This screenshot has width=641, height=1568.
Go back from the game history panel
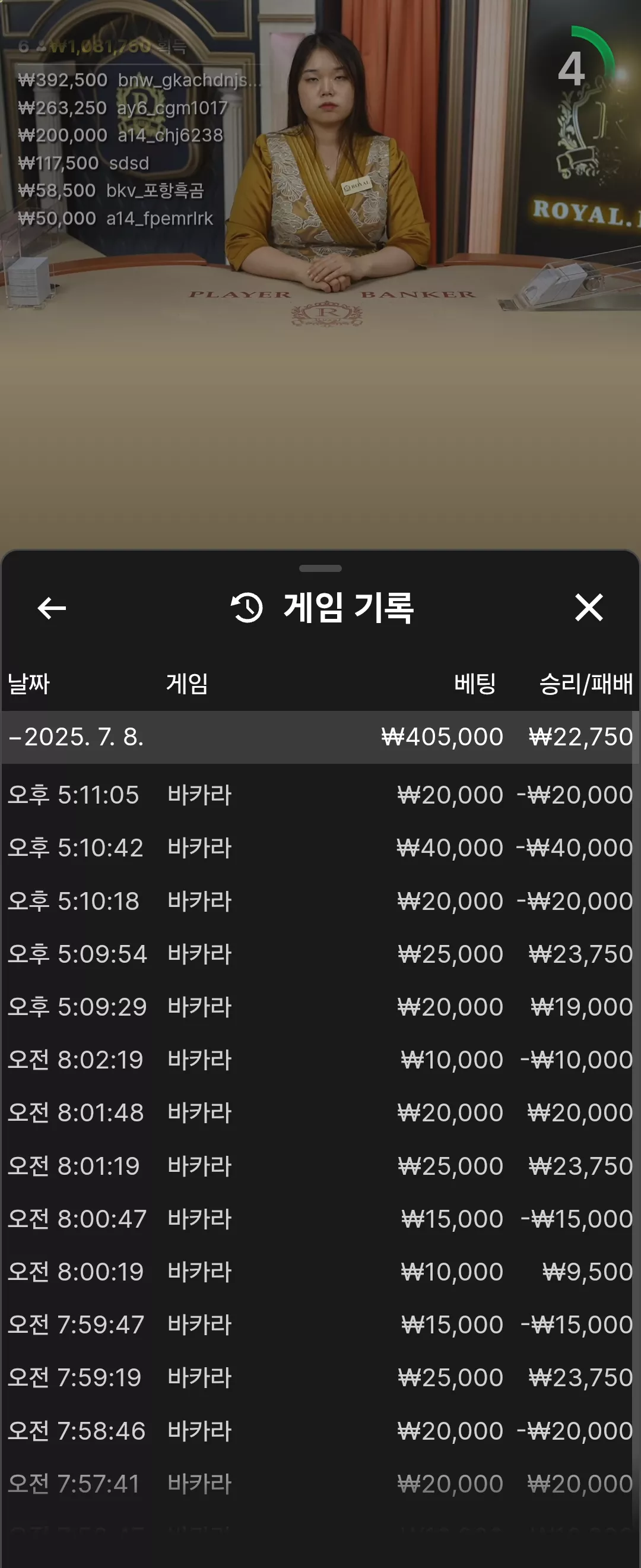coord(52,608)
